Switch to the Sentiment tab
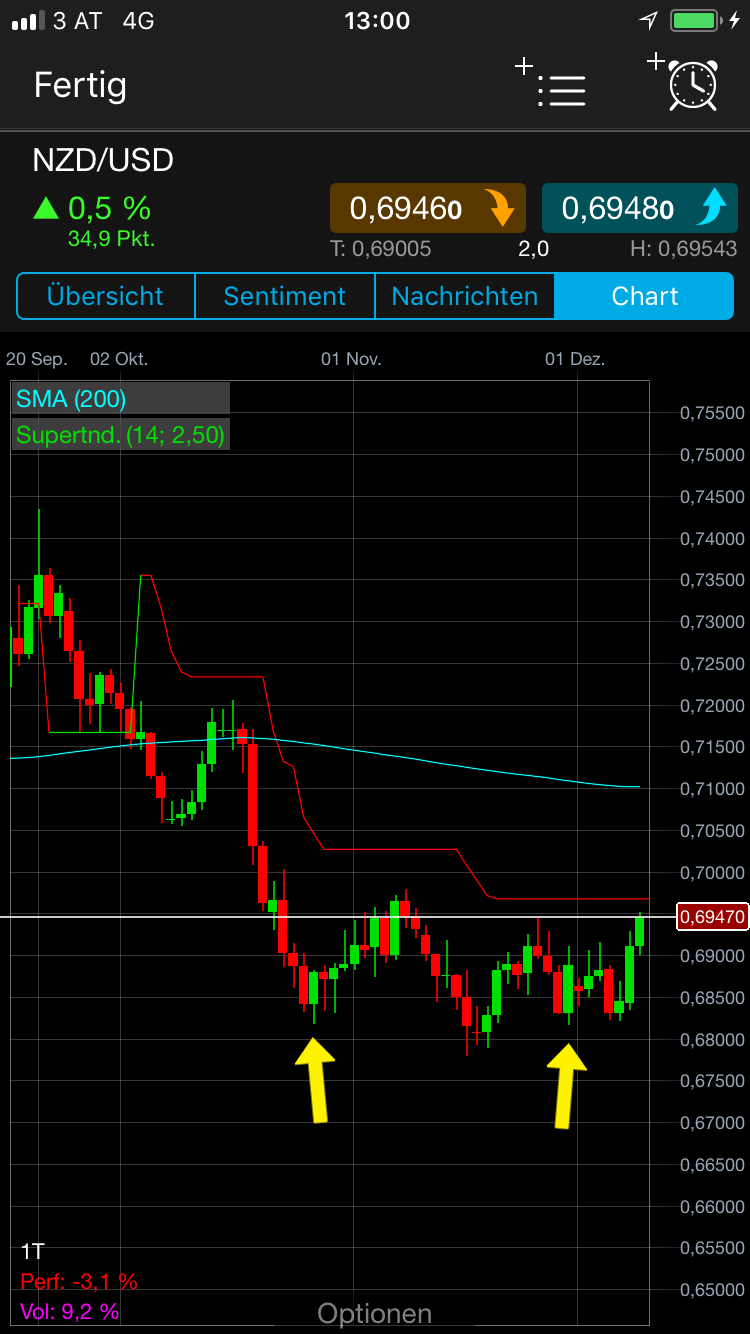Viewport: 750px width, 1334px height. coord(284,296)
